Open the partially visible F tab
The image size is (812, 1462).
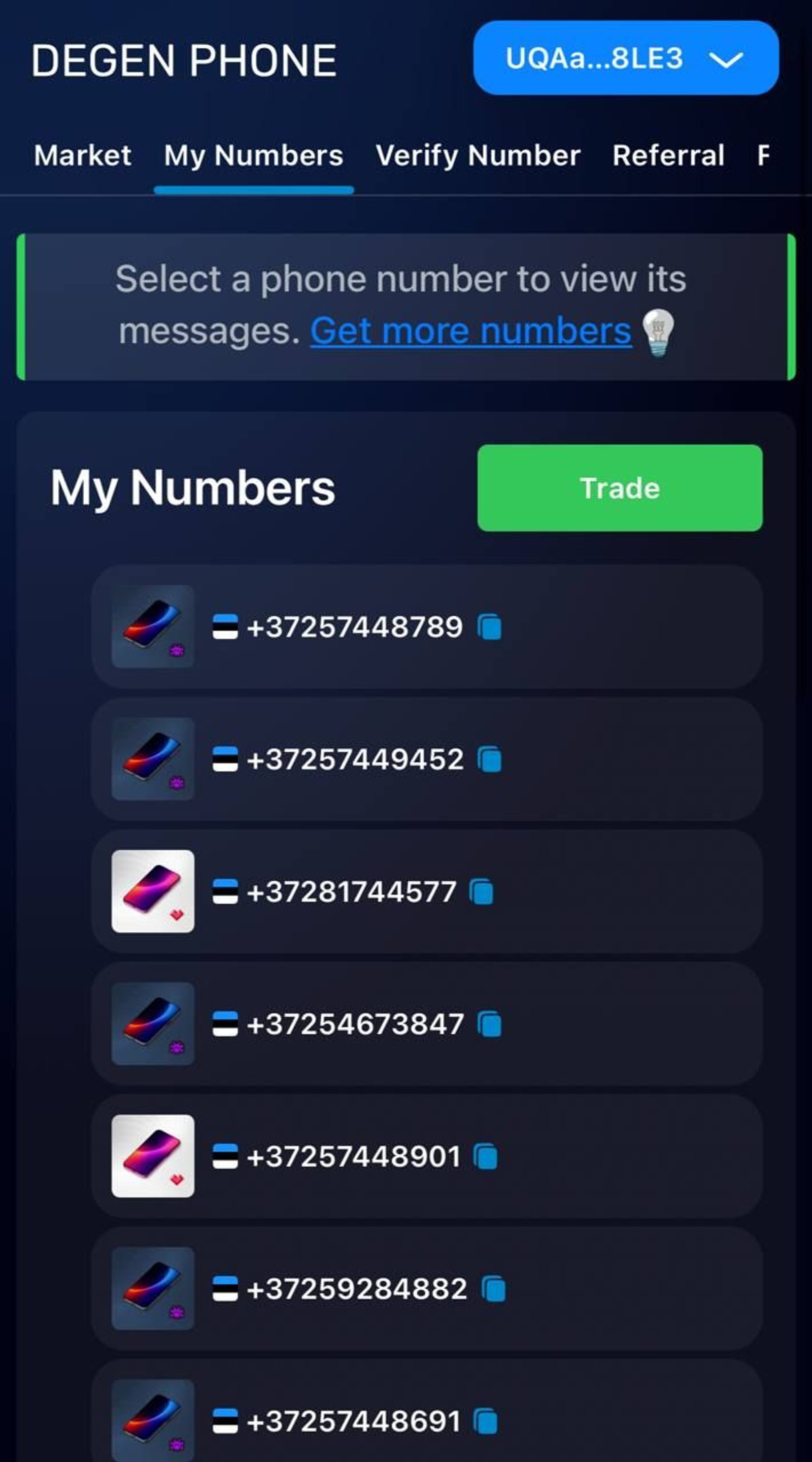tap(763, 154)
